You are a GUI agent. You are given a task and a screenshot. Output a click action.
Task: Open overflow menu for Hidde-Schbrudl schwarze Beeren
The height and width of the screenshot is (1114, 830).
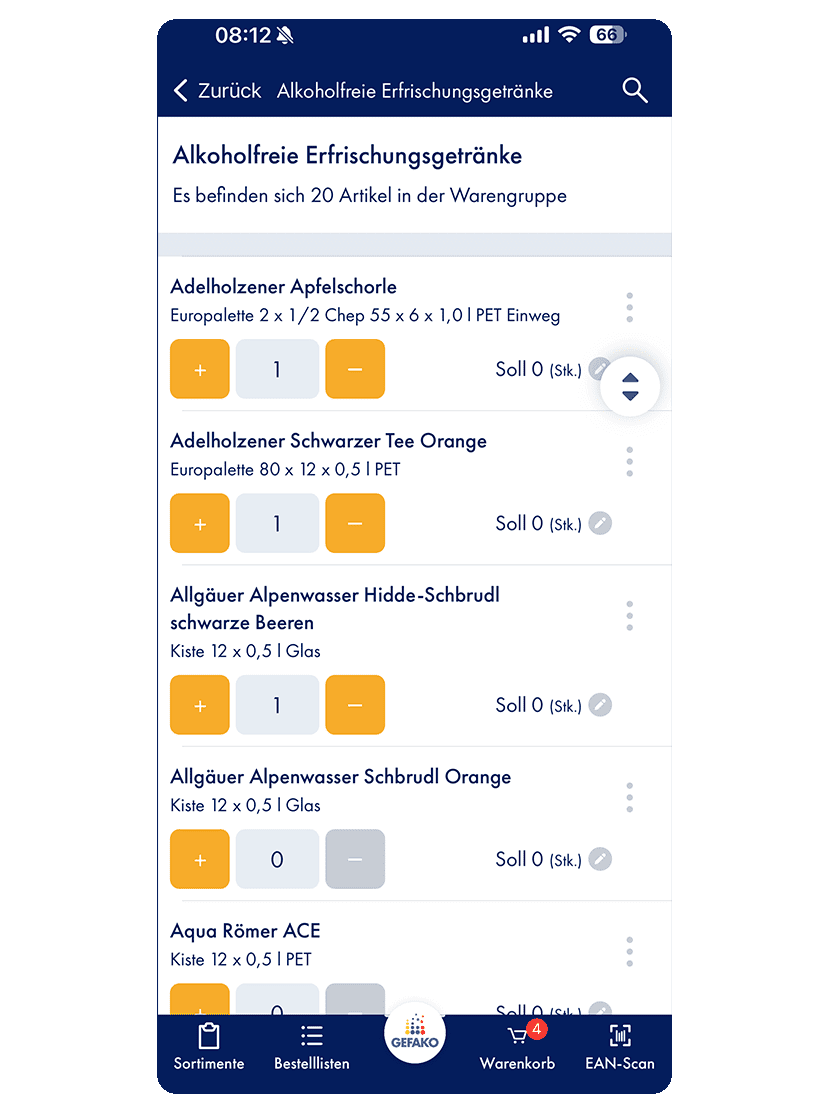(x=629, y=616)
